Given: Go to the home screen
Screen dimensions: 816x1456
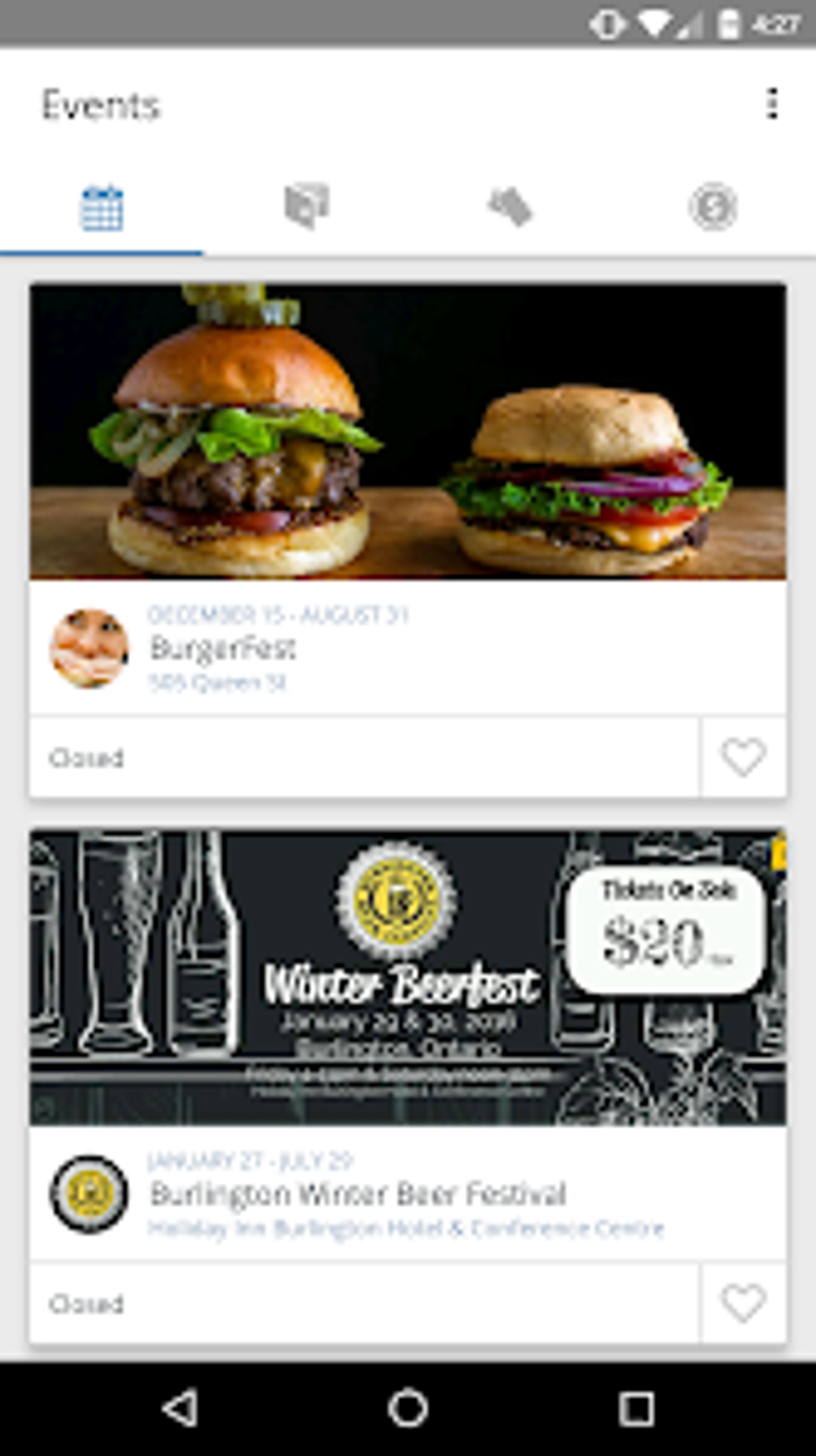Looking at the screenshot, I should (408, 1408).
